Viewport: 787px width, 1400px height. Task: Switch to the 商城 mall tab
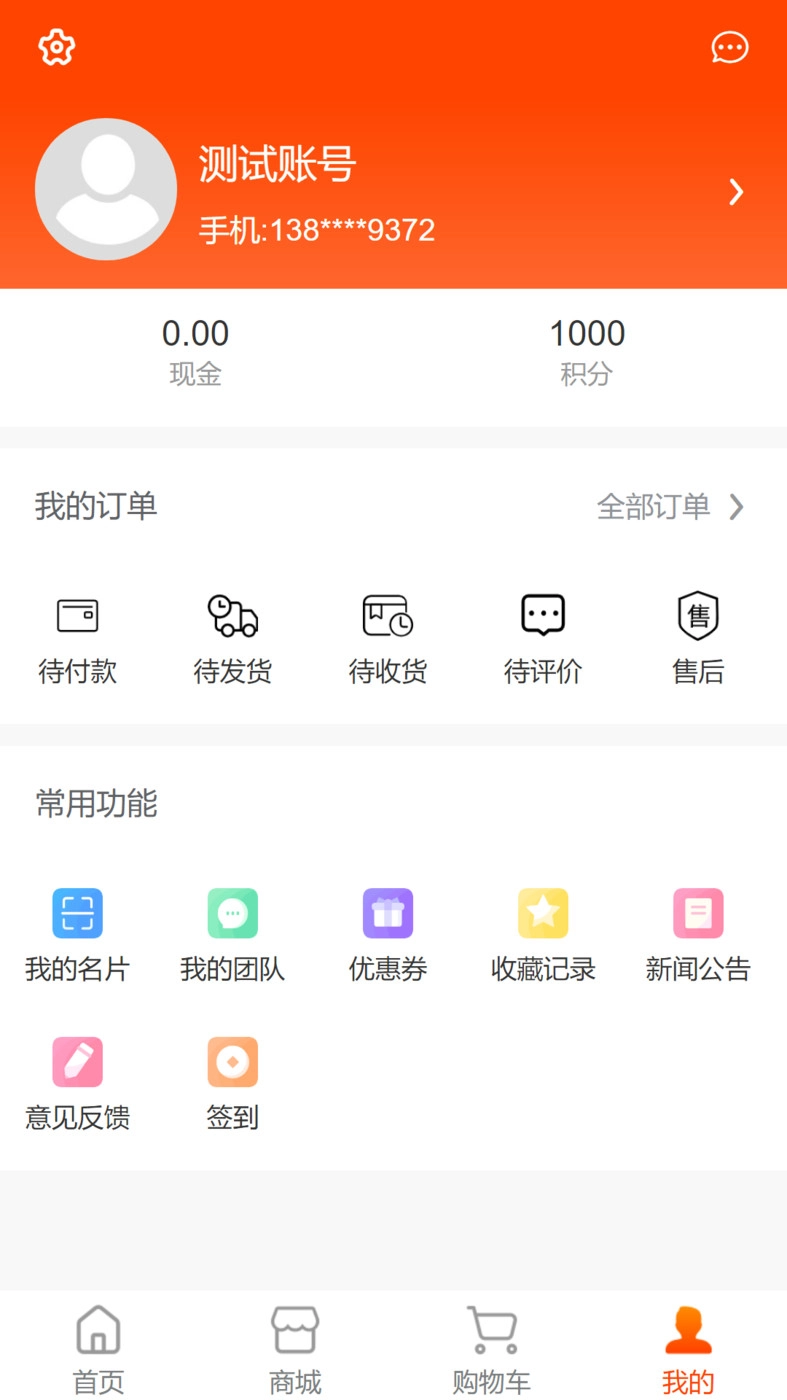[x=294, y=1347]
